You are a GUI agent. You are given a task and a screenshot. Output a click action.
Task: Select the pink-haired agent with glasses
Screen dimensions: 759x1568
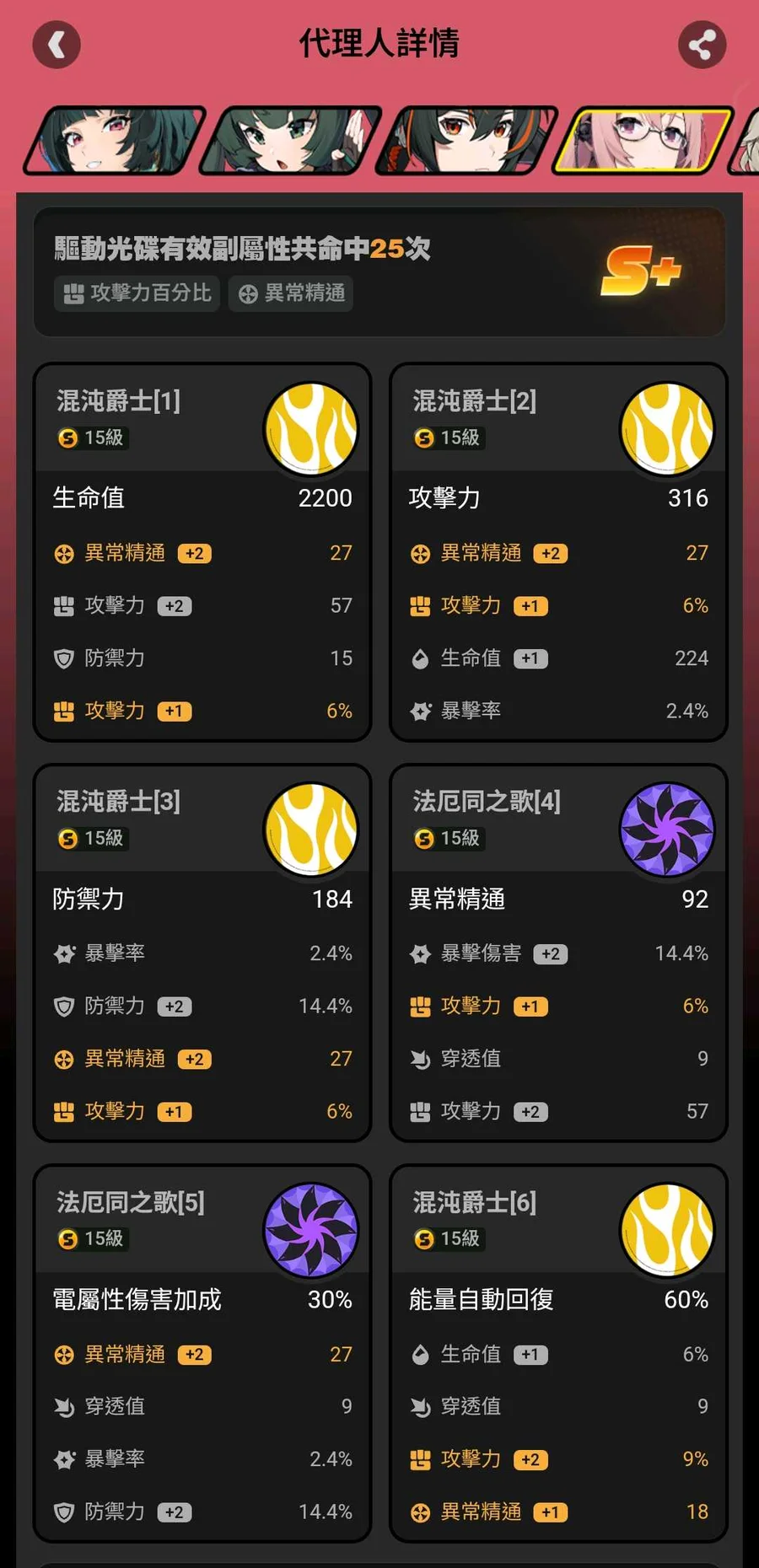(x=643, y=141)
